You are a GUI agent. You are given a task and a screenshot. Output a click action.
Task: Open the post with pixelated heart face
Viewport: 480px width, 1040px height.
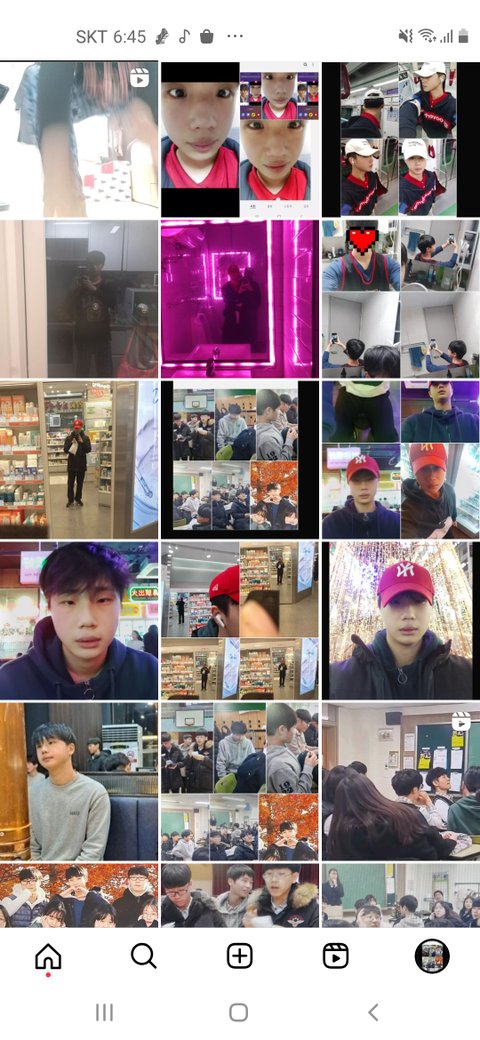pos(400,299)
